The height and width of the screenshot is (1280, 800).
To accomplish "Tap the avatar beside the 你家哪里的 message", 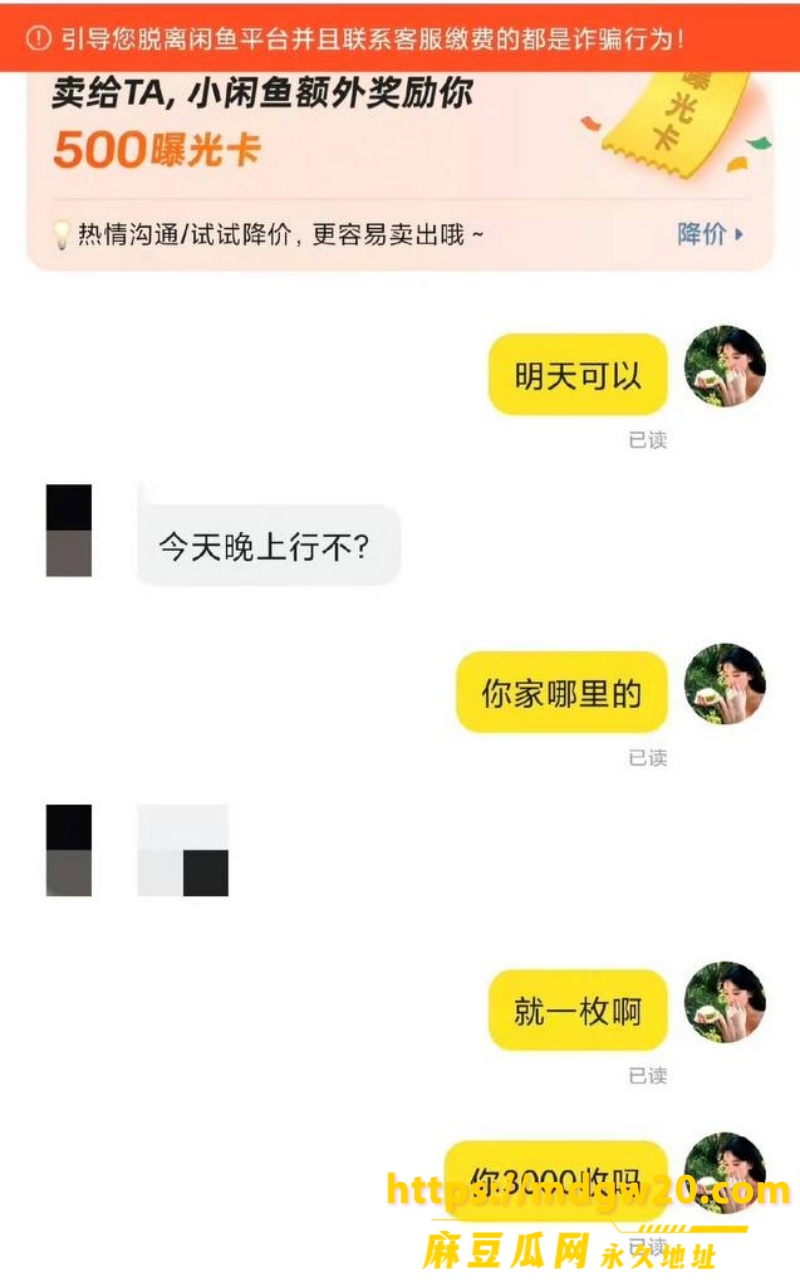I will 725,684.
